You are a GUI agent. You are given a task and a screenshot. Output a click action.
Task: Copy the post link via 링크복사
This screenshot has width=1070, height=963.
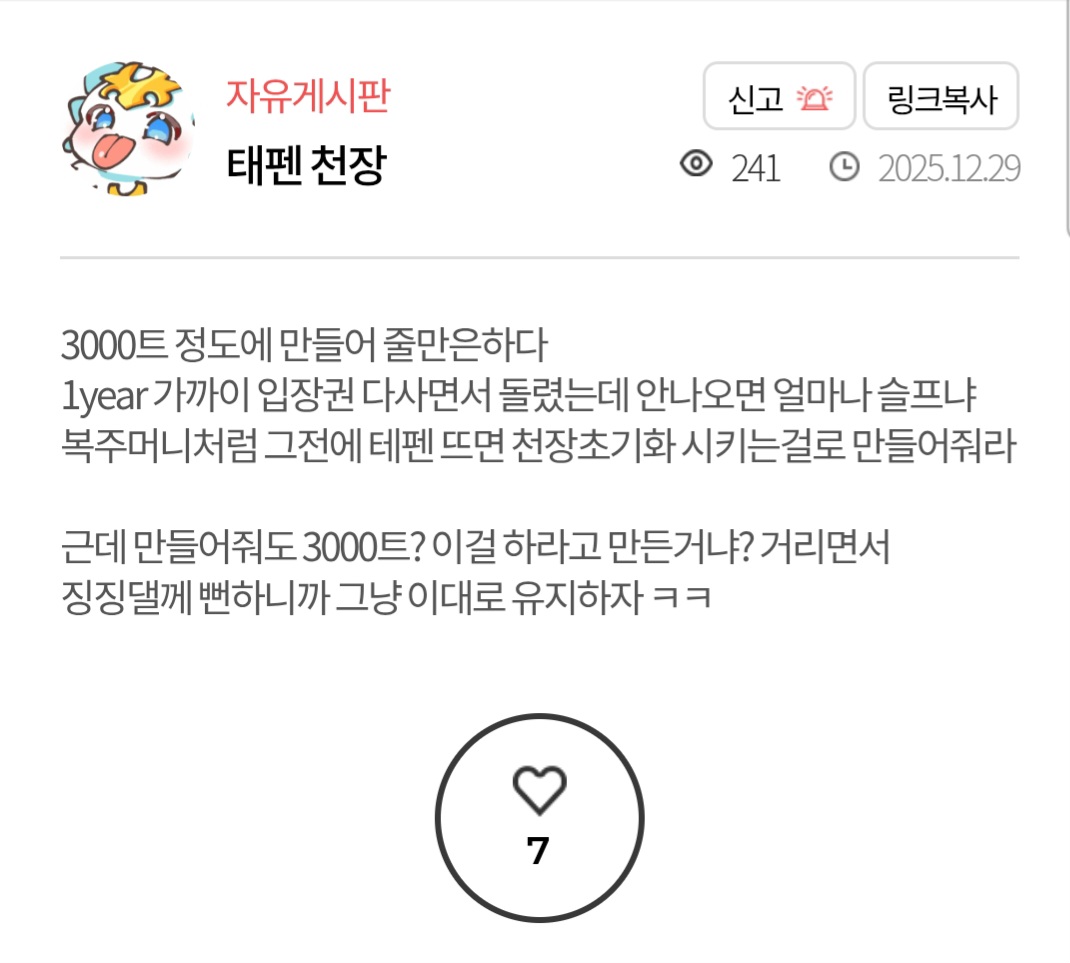coord(940,97)
